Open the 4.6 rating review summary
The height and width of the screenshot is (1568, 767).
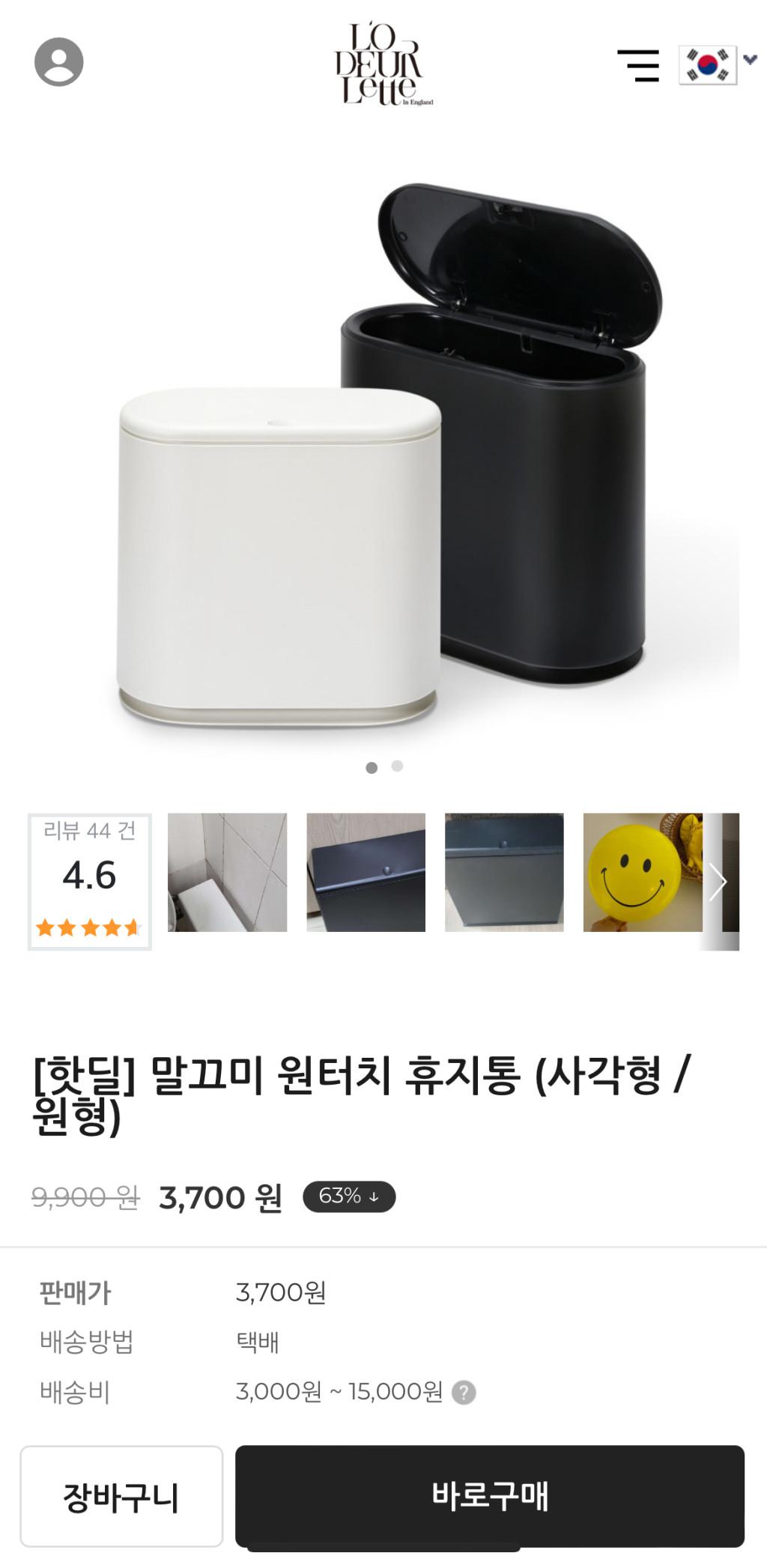90,881
